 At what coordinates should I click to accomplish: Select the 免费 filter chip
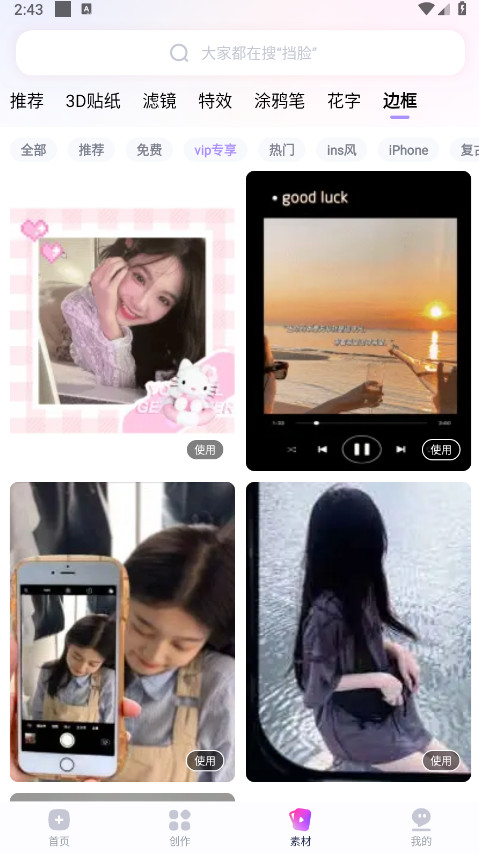click(x=149, y=150)
